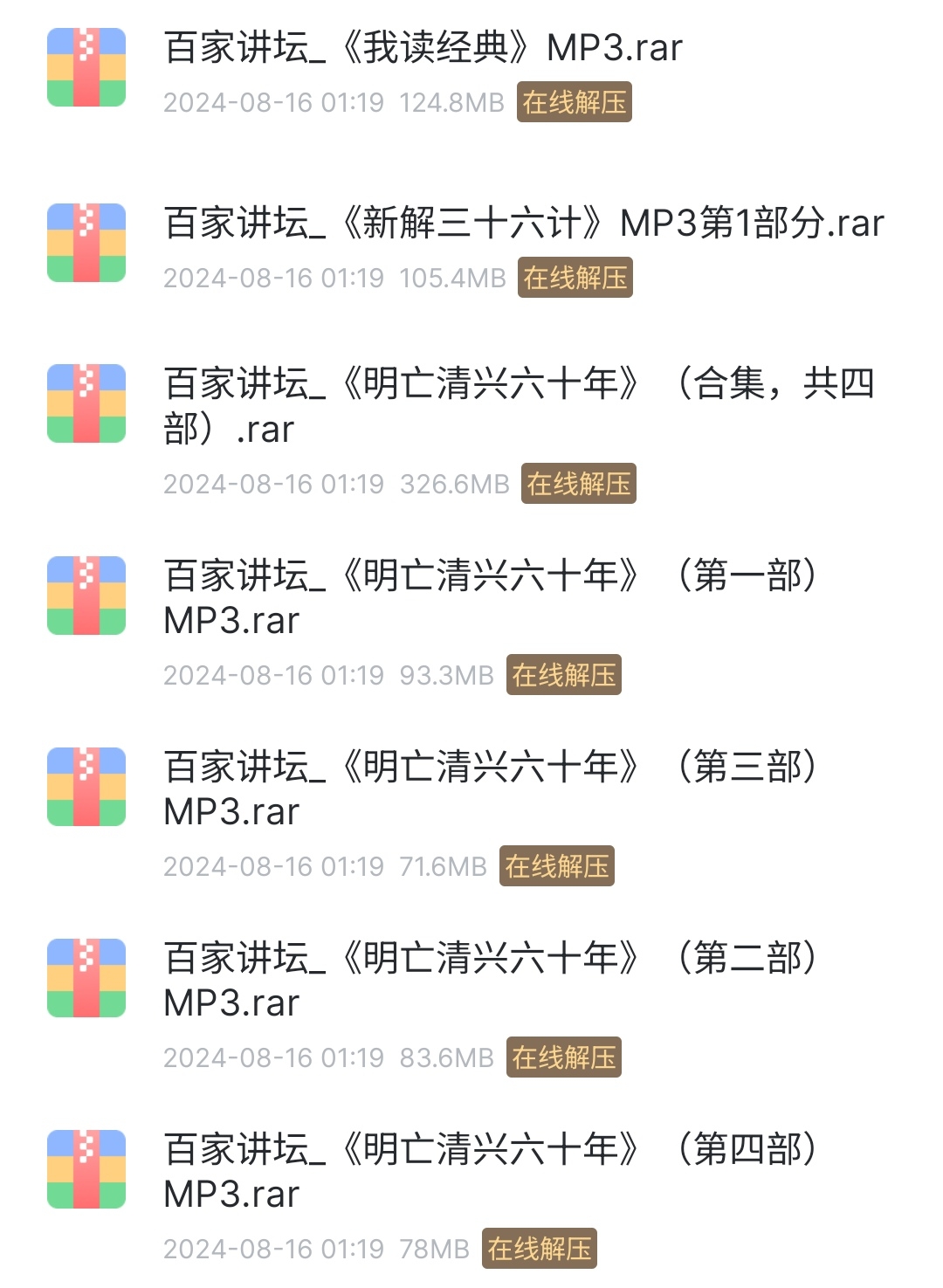Tap 在线解压 for 第二部 83.6MB file
Image resolution: width=943 pixels, height=1288 pixels.
564,1058
